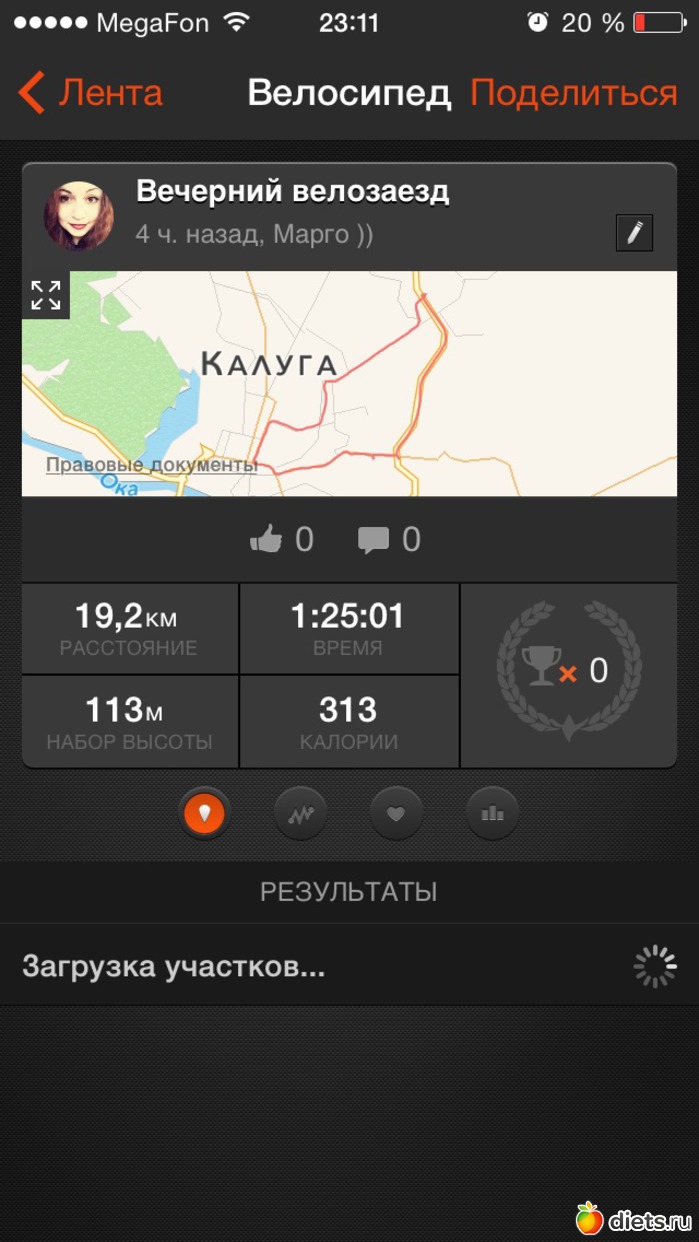This screenshot has width=699, height=1242.
Task: Open the profile photo avatar
Action: (x=79, y=215)
